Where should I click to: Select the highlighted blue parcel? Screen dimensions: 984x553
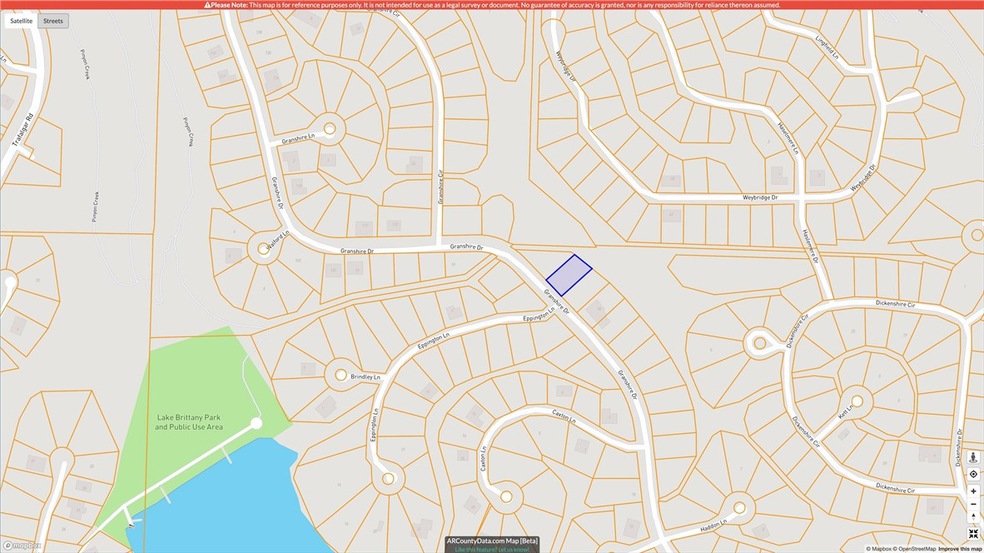(x=569, y=274)
